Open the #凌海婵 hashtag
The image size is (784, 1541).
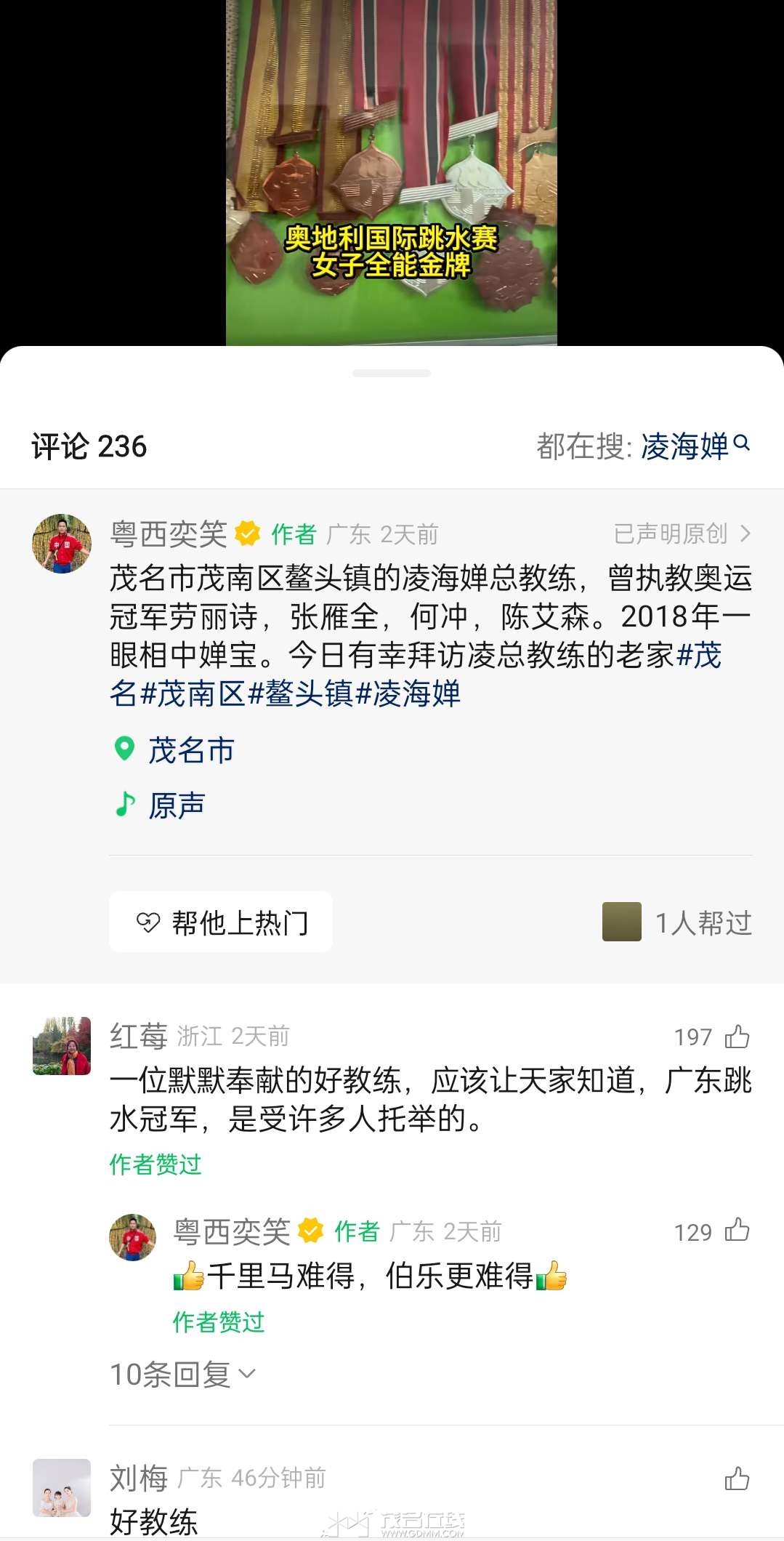click(x=408, y=694)
